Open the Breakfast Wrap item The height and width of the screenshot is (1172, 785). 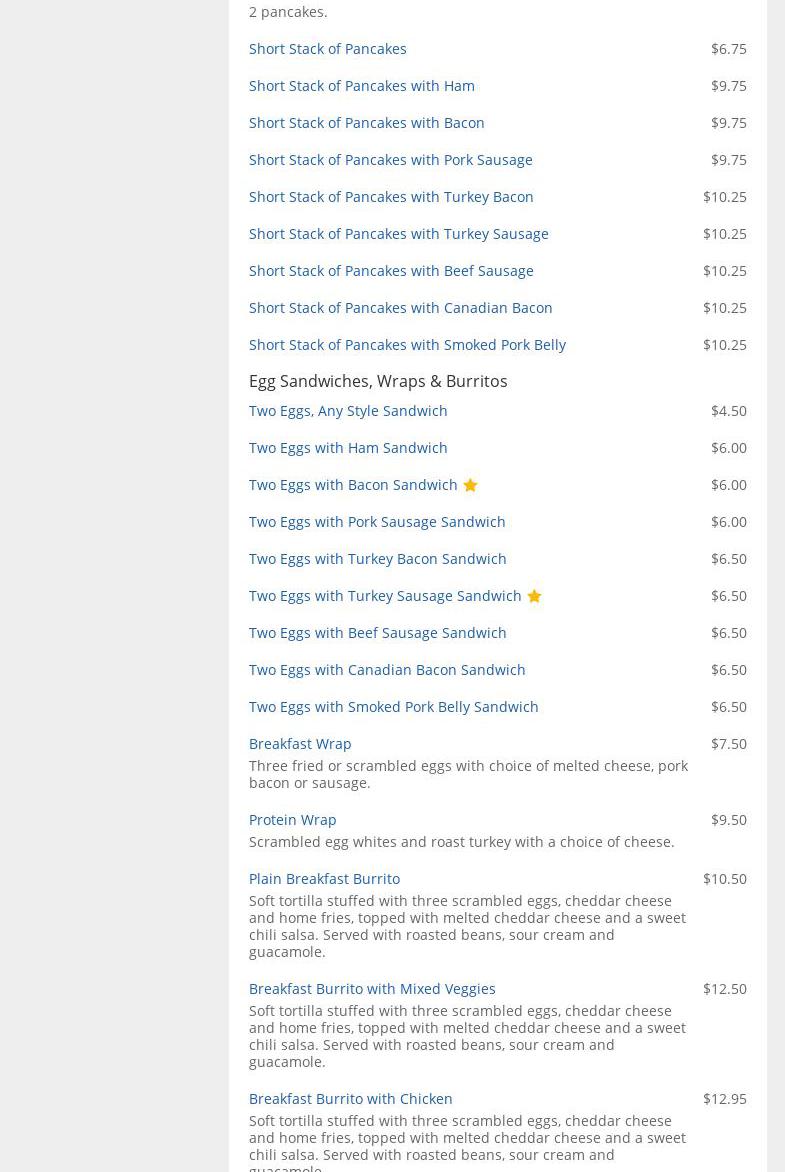(x=300, y=743)
